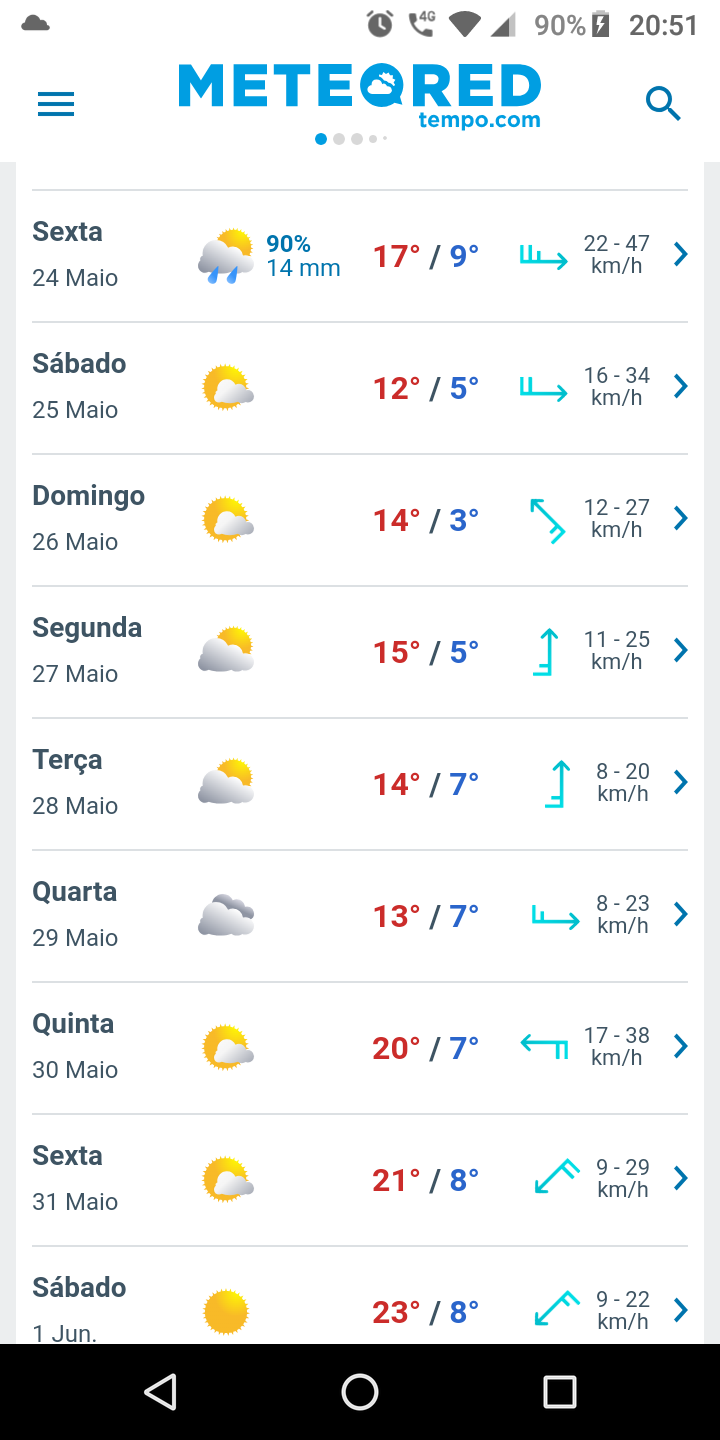Expand Sexta 31 Maio details
720x1440 pixels.
point(360,1180)
